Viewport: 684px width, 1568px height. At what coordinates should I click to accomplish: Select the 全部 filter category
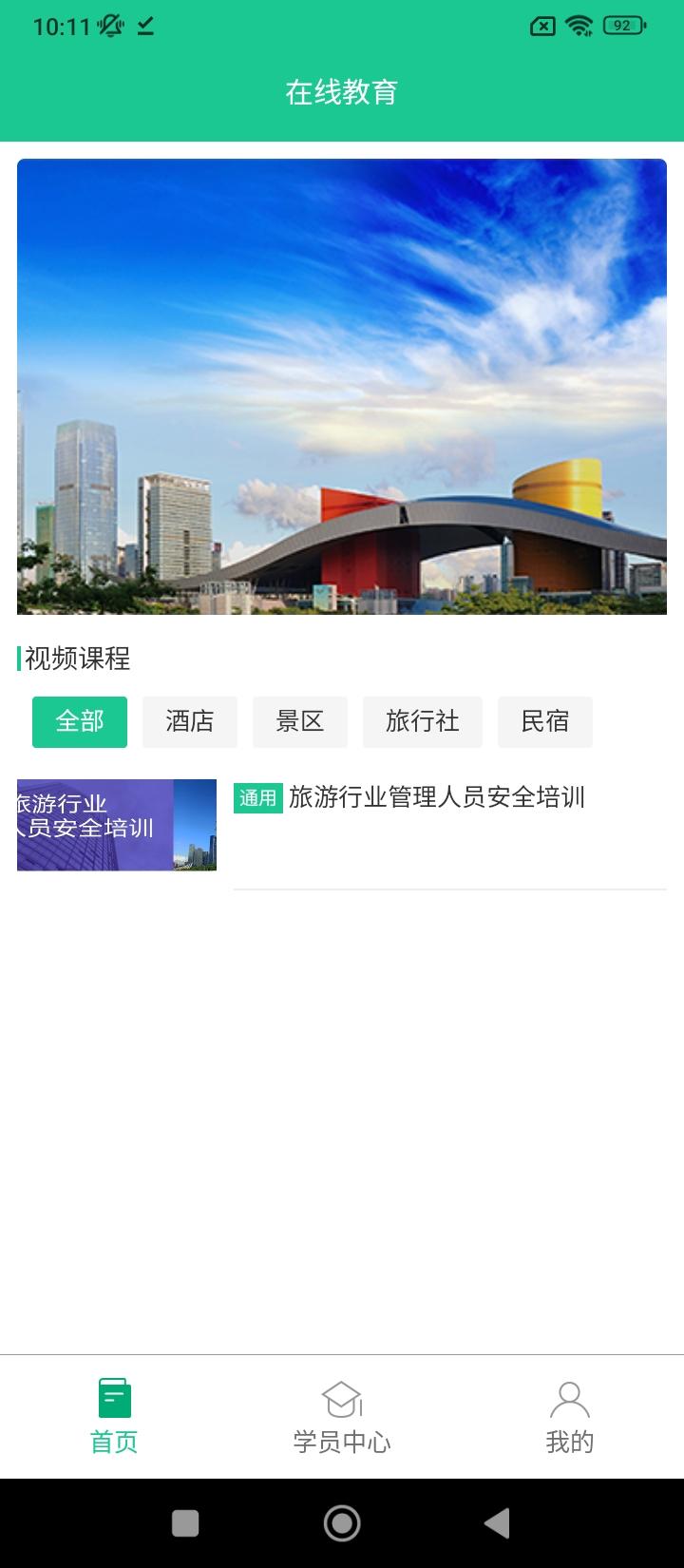tap(79, 721)
